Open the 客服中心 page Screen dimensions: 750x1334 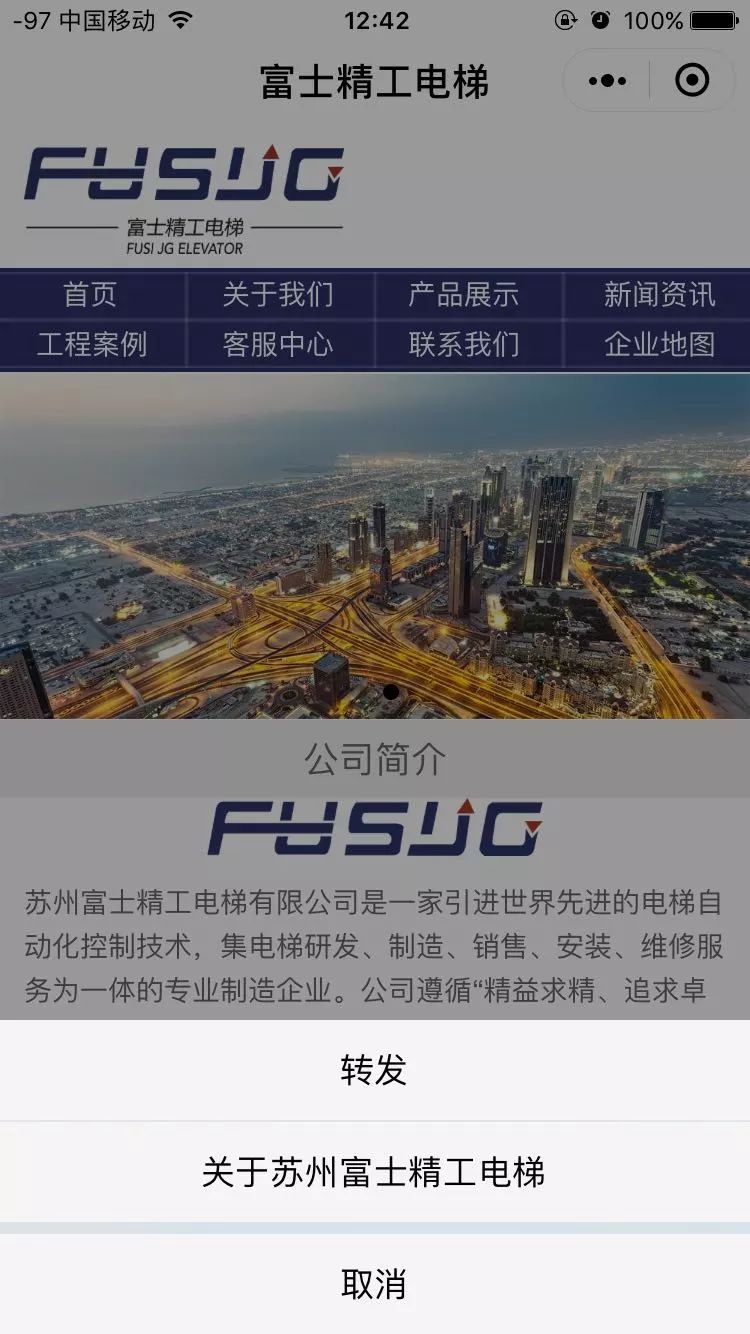pos(281,345)
